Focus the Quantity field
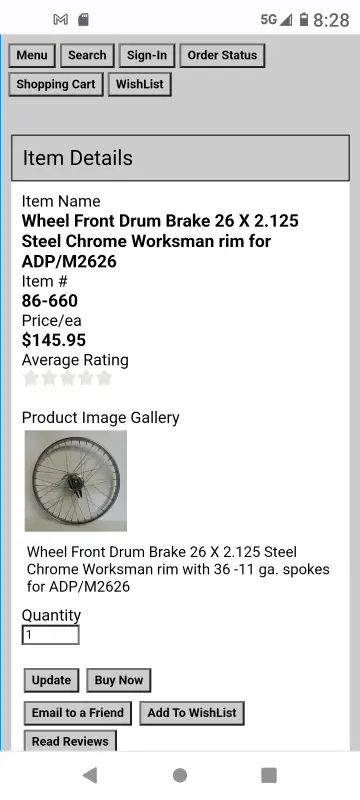This screenshot has height=800, width=360. point(50,635)
